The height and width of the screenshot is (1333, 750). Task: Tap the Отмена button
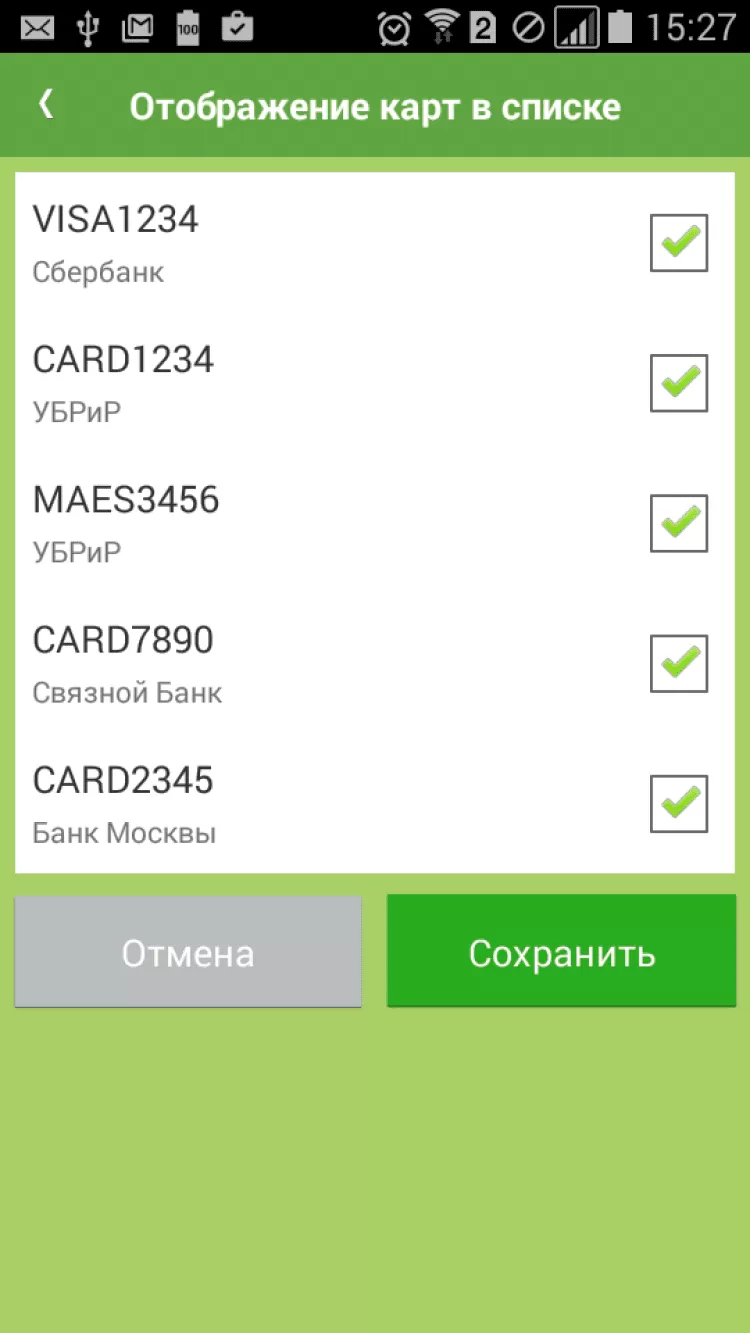click(x=188, y=951)
